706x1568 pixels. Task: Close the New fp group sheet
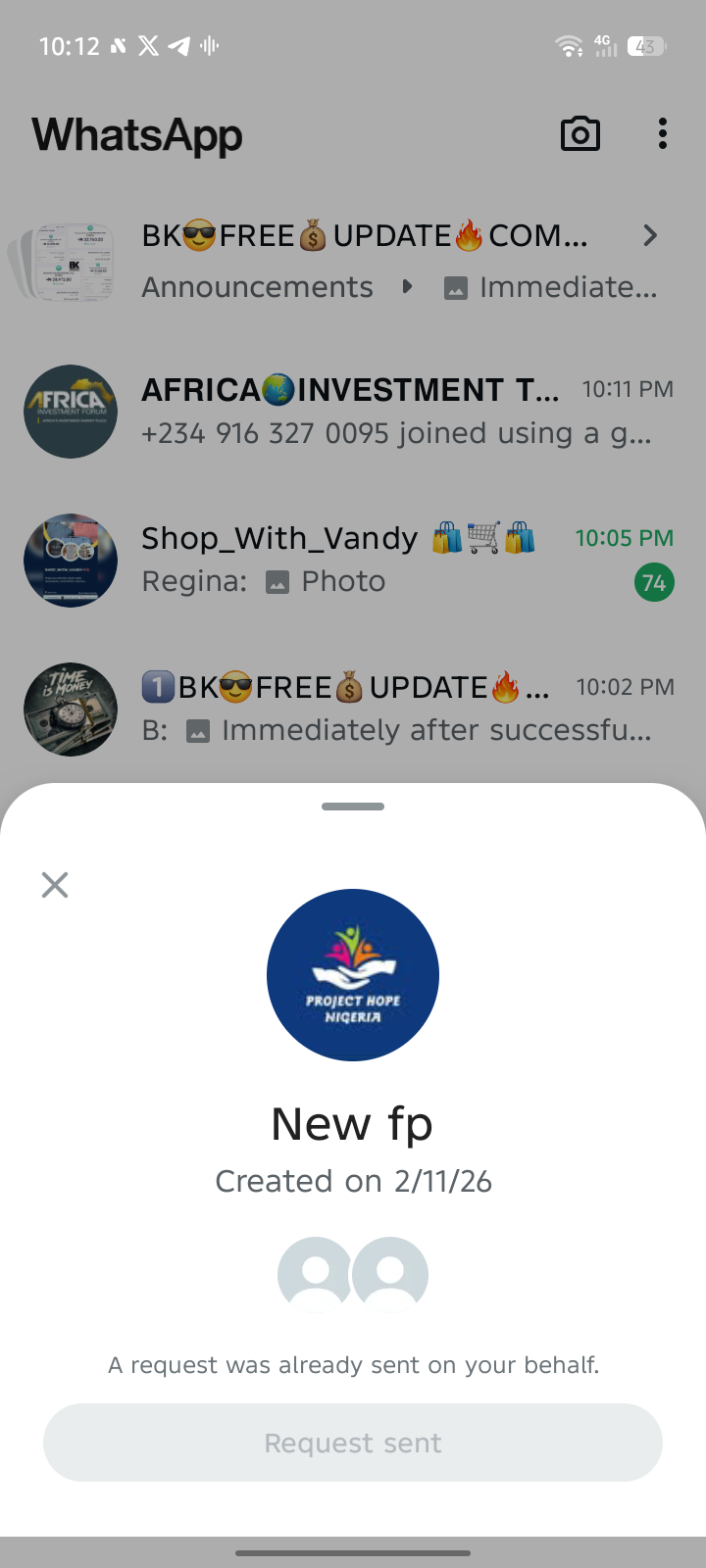(55, 885)
